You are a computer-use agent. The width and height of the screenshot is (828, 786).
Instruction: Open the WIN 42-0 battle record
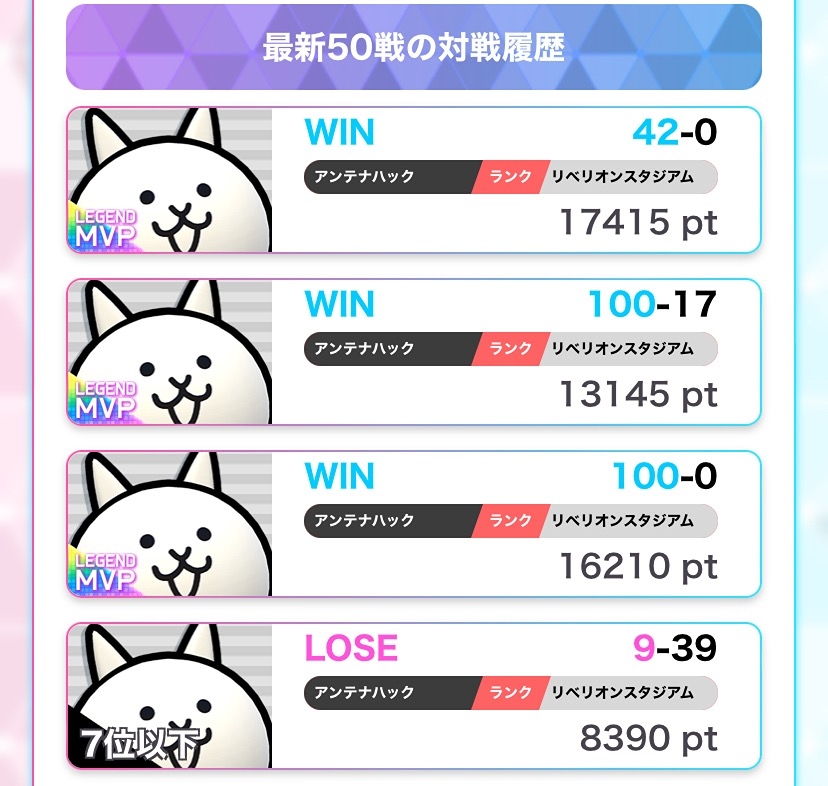click(414, 180)
